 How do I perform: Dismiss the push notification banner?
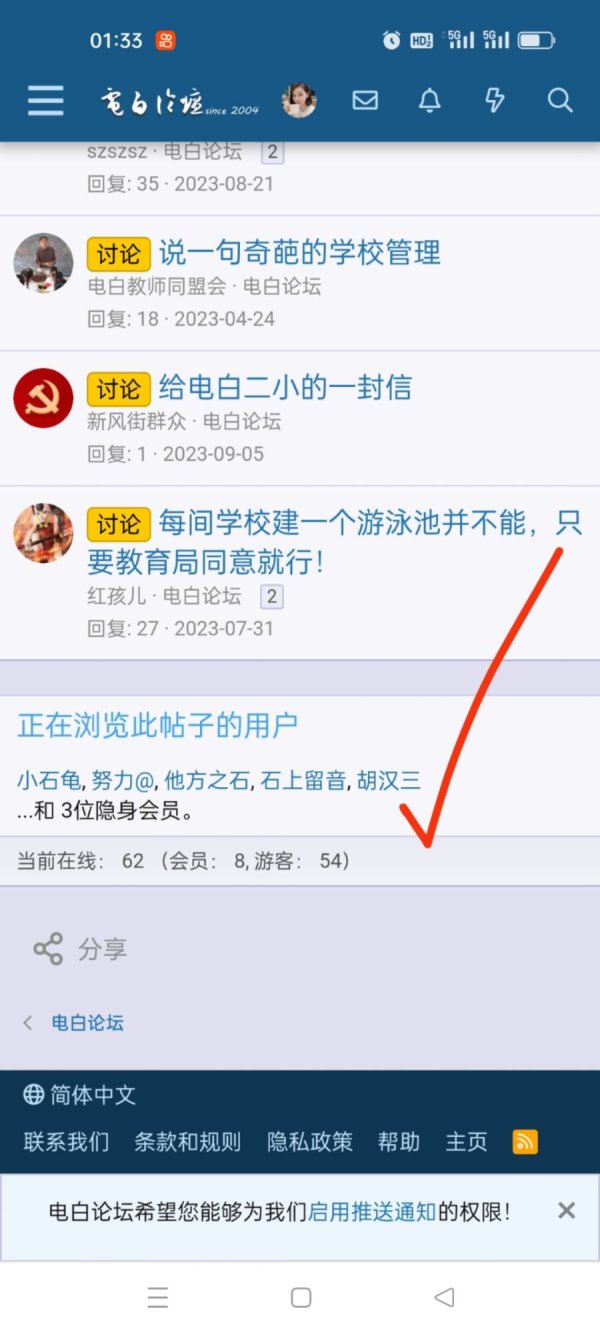pos(566,1211)
